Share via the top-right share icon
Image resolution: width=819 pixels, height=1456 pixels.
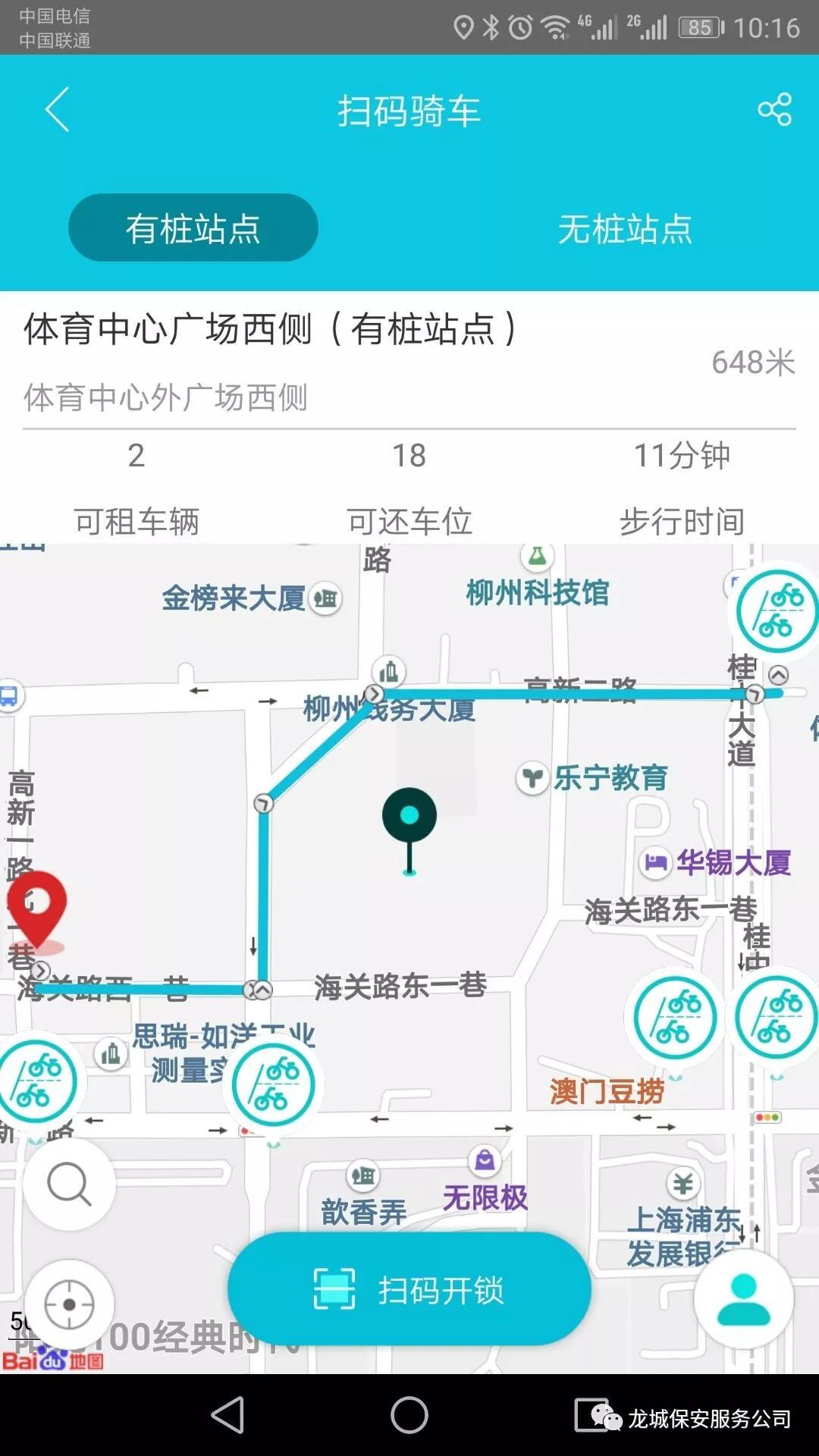[x=774, y=110]
